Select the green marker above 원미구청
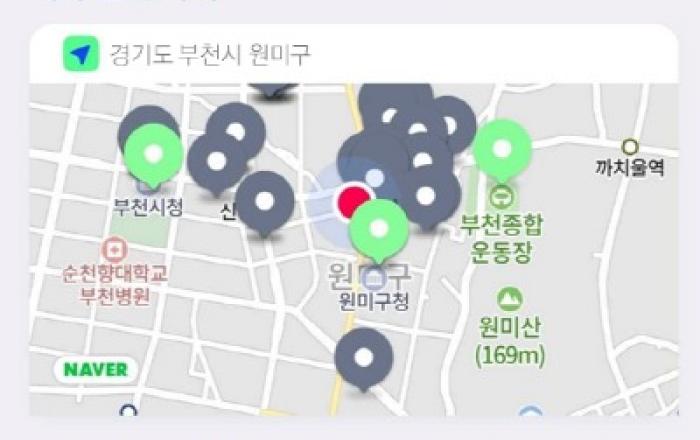 [378, 229]
